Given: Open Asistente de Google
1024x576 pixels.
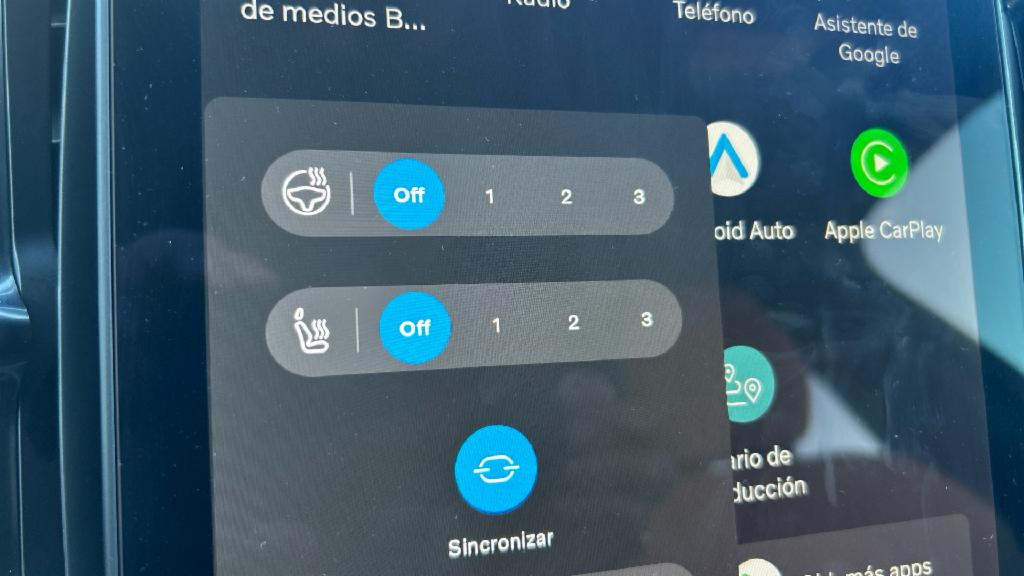Looking at the screenshot, I should [866, 38].
